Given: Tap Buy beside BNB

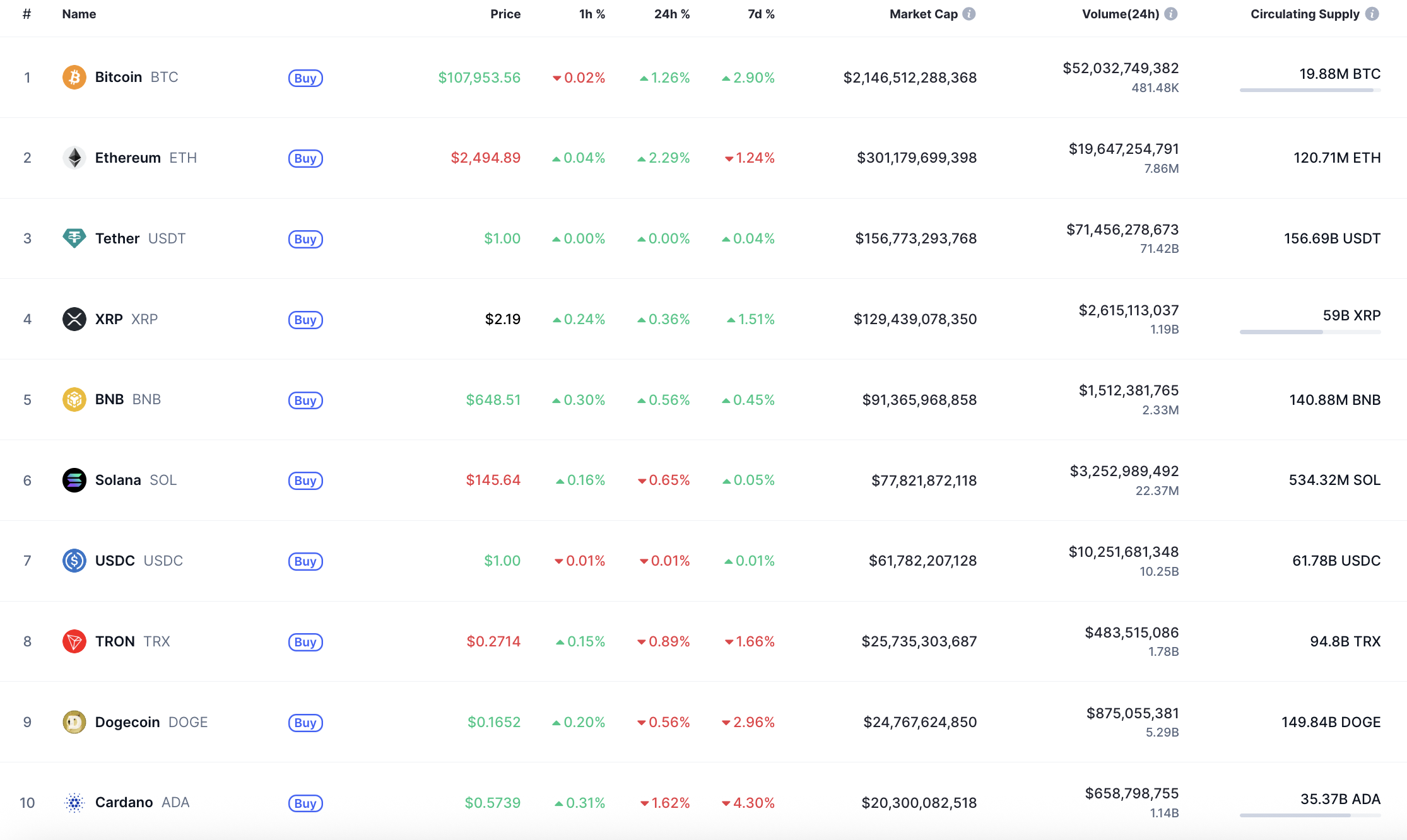Looking at the screenshot, I should coord(305,400).
